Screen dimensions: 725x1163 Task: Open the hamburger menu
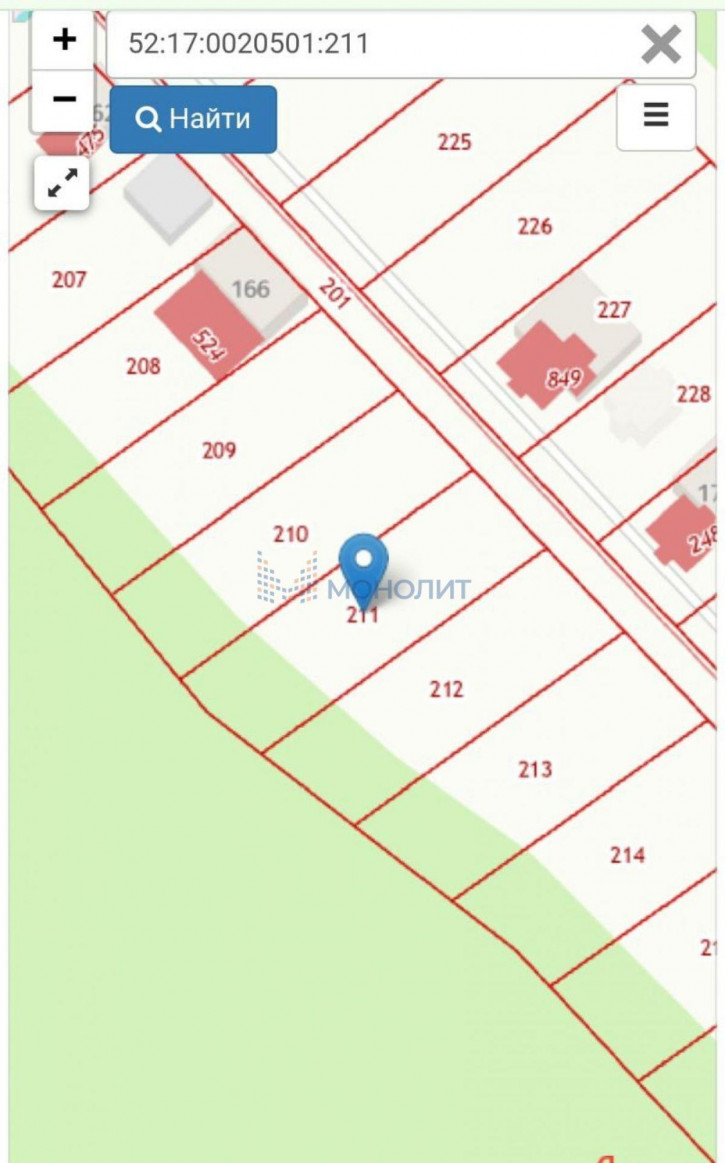pos(656,116)
